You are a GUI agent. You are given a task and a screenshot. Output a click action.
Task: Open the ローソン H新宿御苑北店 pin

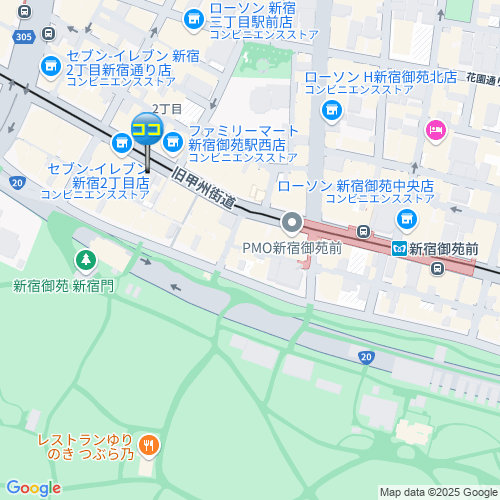click(x=332, y=112)
